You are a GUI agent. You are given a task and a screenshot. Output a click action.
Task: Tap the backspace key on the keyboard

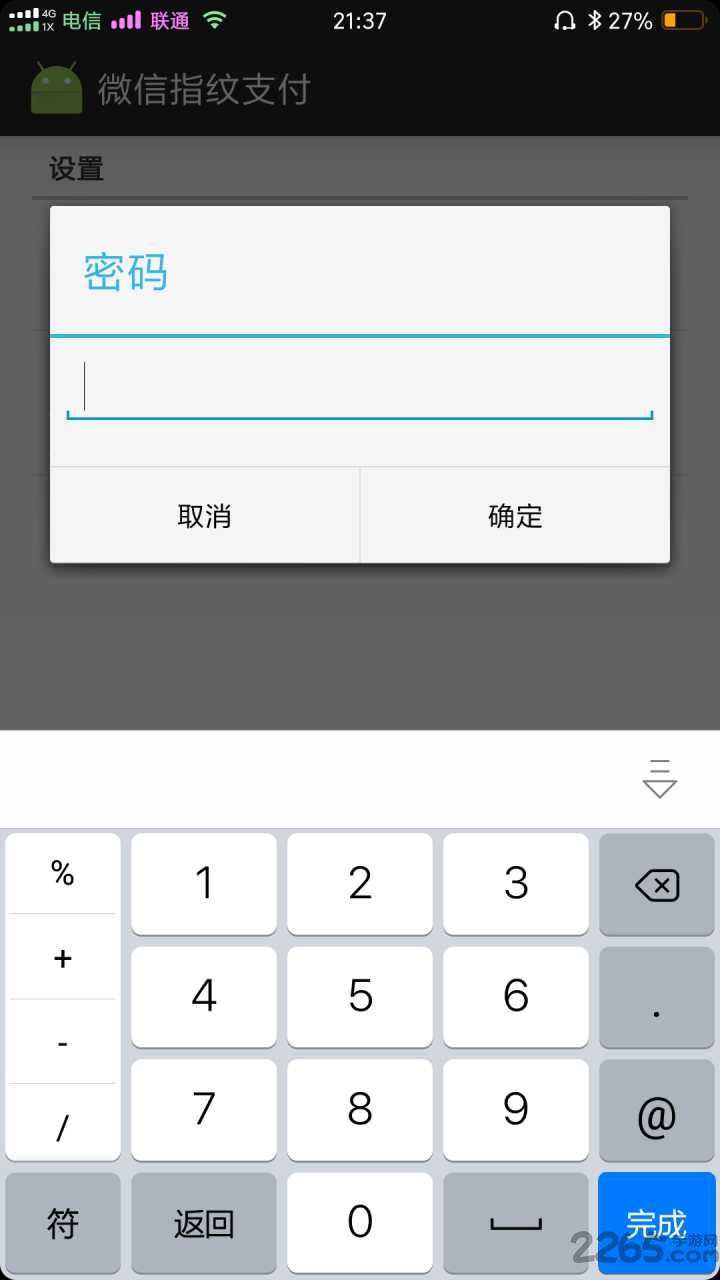click(657, 884)
